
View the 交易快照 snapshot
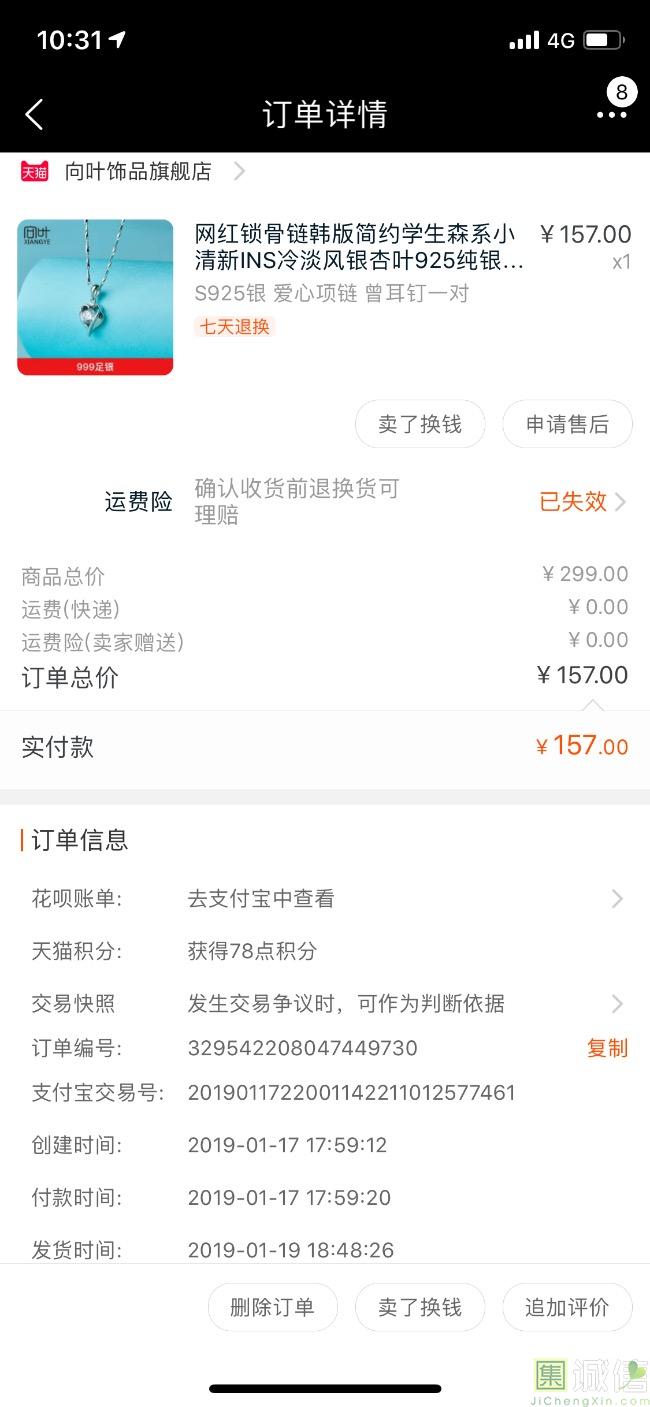click(400, 1003)
